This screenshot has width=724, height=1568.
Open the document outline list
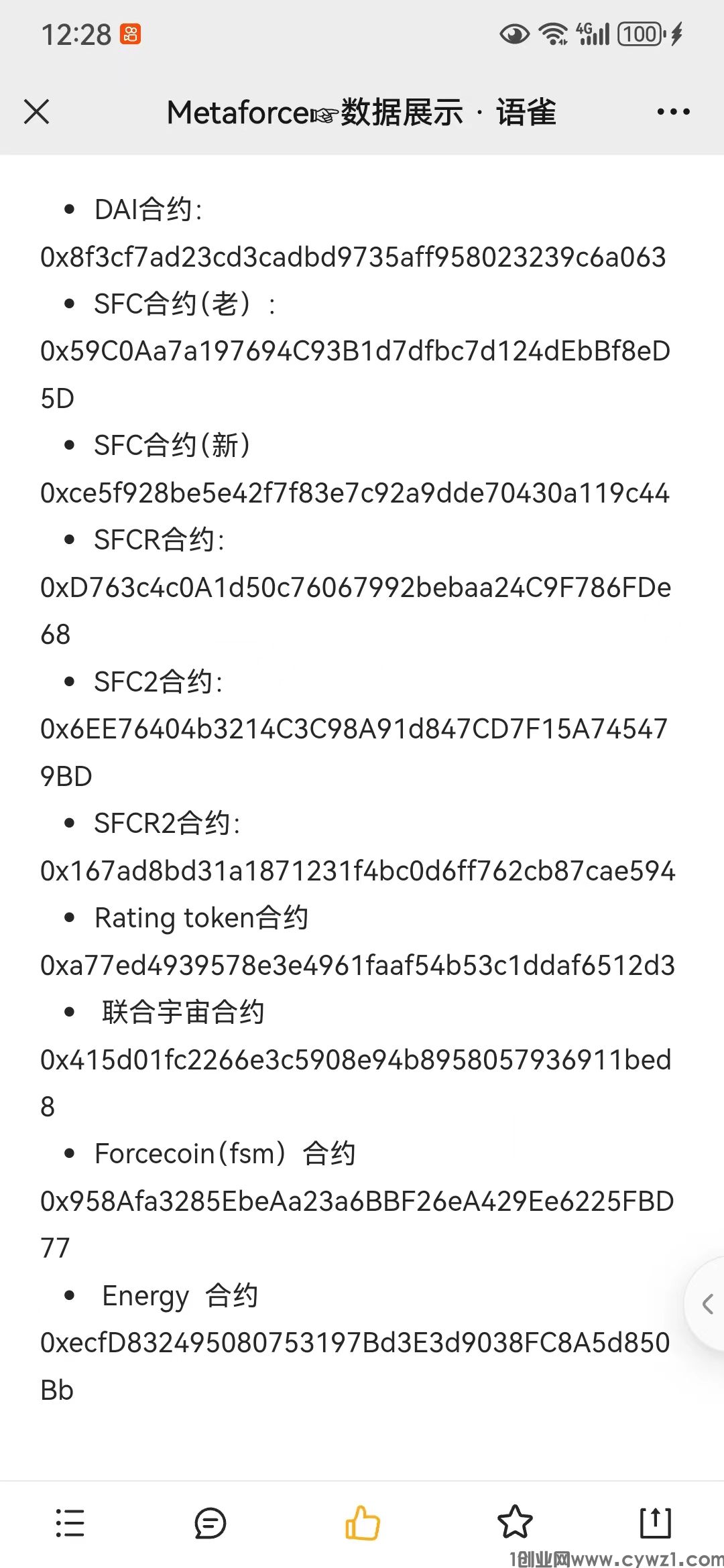coord(70,1523)
